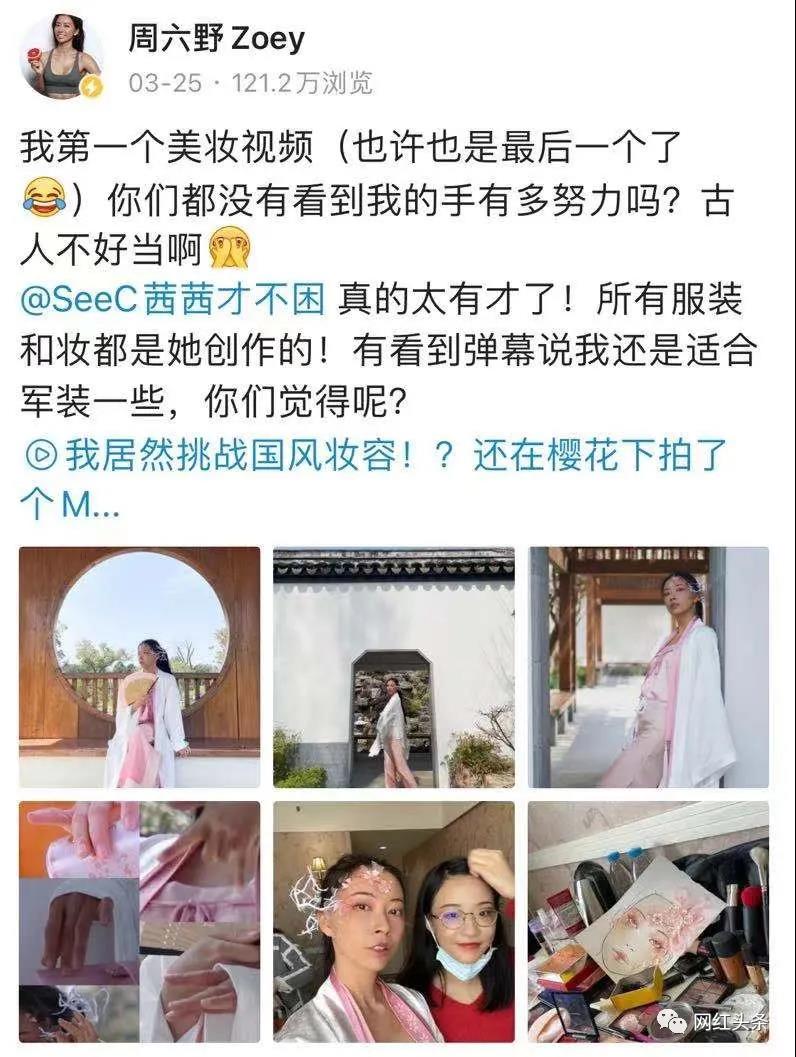View the hands collage image
The width and height of the screenshot is (796, 1057).
click(139, 921)
